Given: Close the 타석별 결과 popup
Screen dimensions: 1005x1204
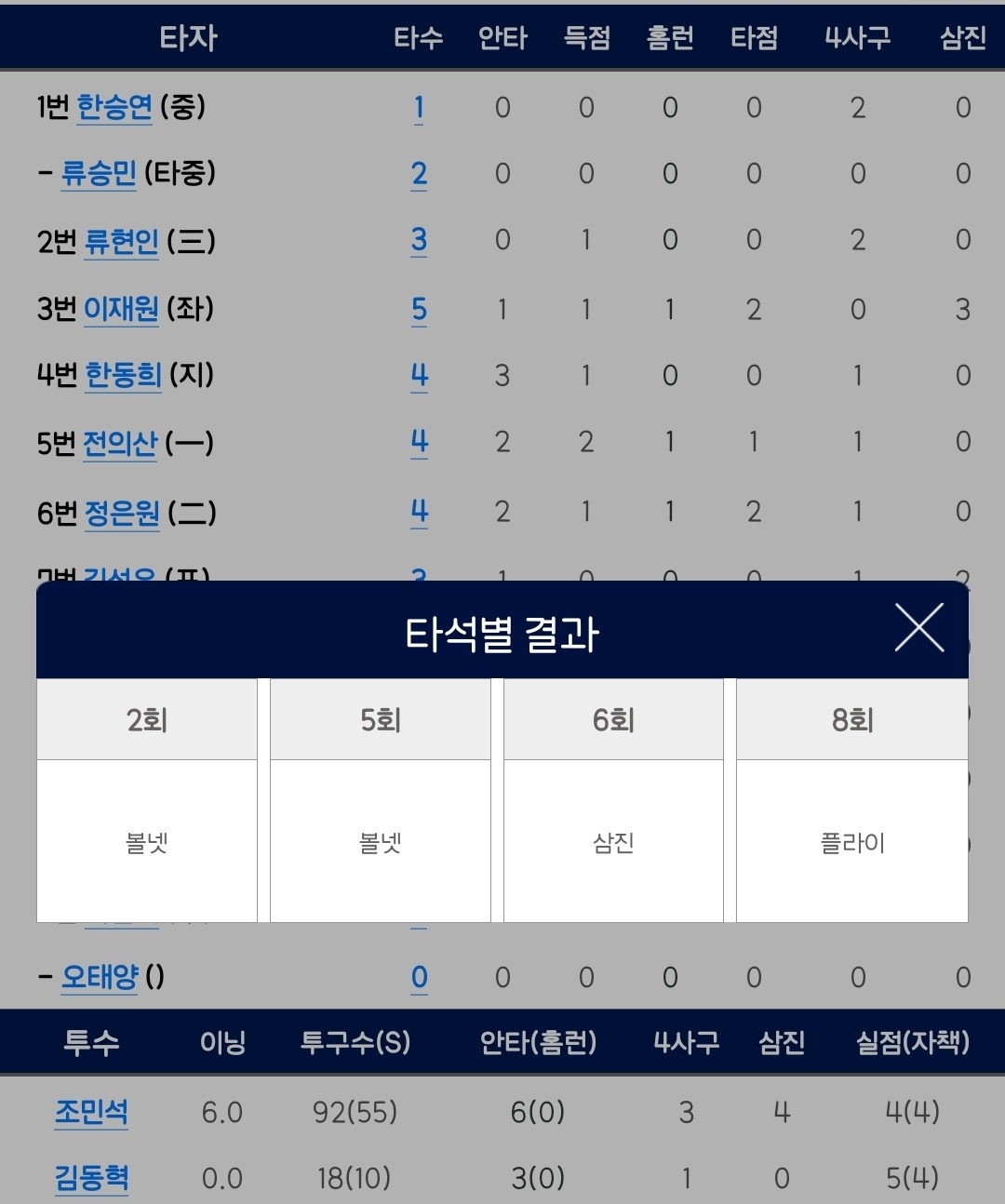Looking at the screenshot, I should tap(918, 628).
